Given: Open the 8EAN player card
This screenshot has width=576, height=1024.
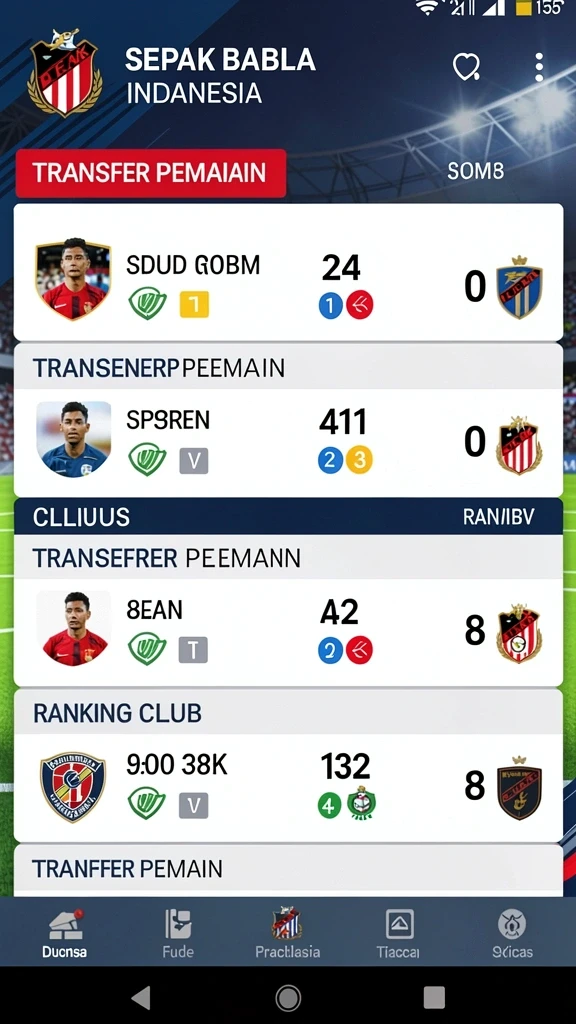Looking at the screenshot, I should pyautogui.click(x=288, y=632).
